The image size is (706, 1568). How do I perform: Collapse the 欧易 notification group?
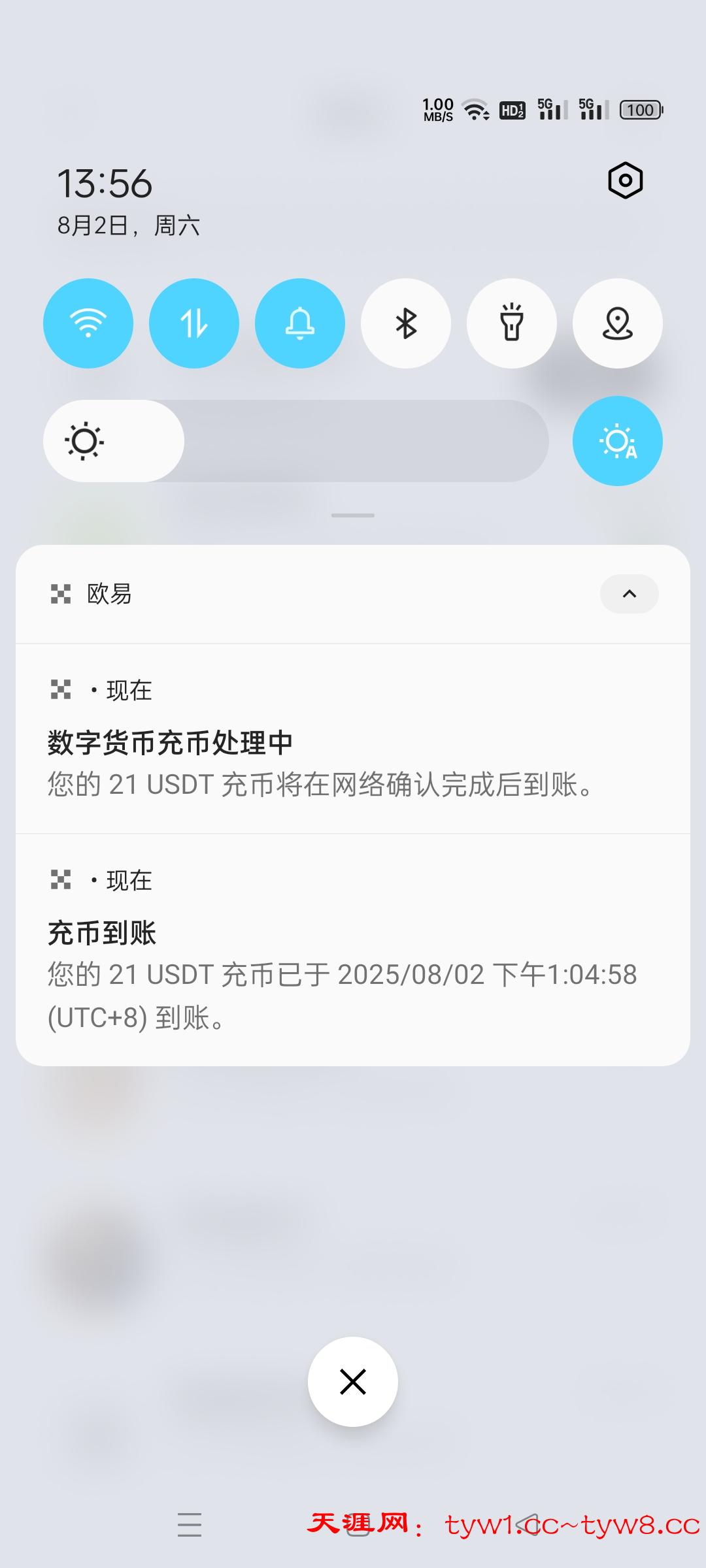630,594
